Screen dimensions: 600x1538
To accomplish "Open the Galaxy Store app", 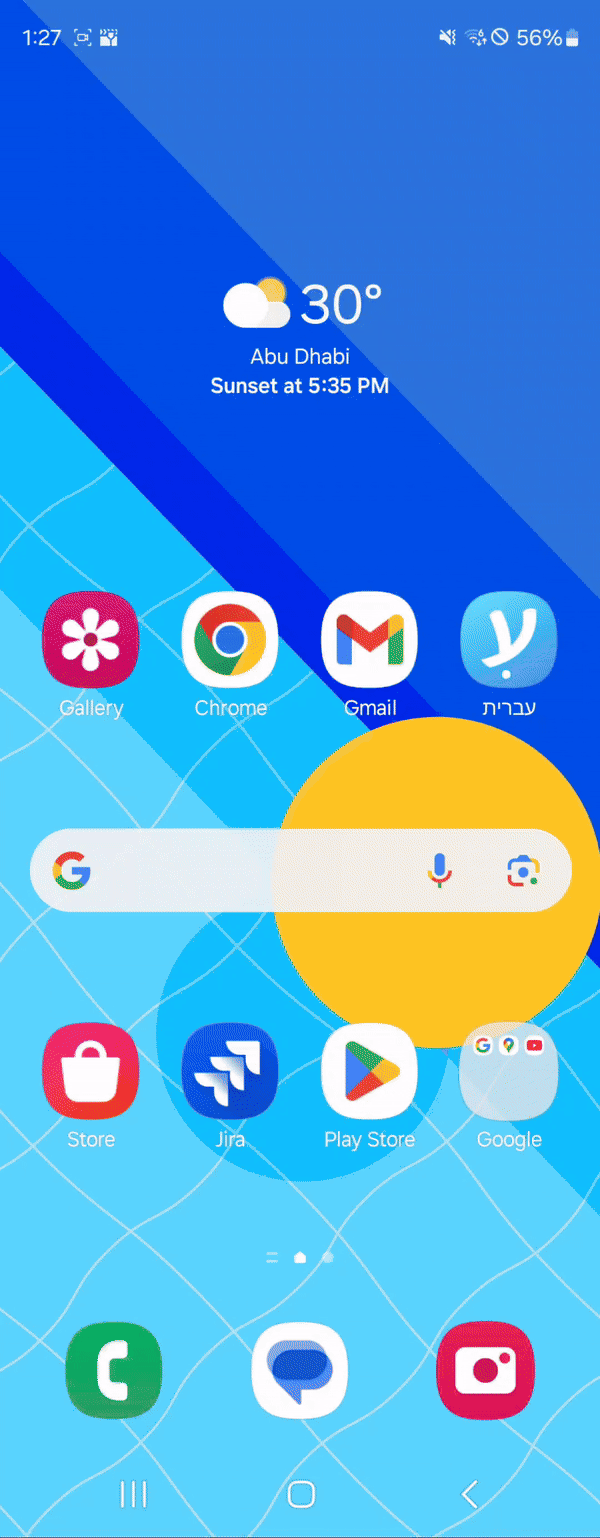I will 90,1071.
